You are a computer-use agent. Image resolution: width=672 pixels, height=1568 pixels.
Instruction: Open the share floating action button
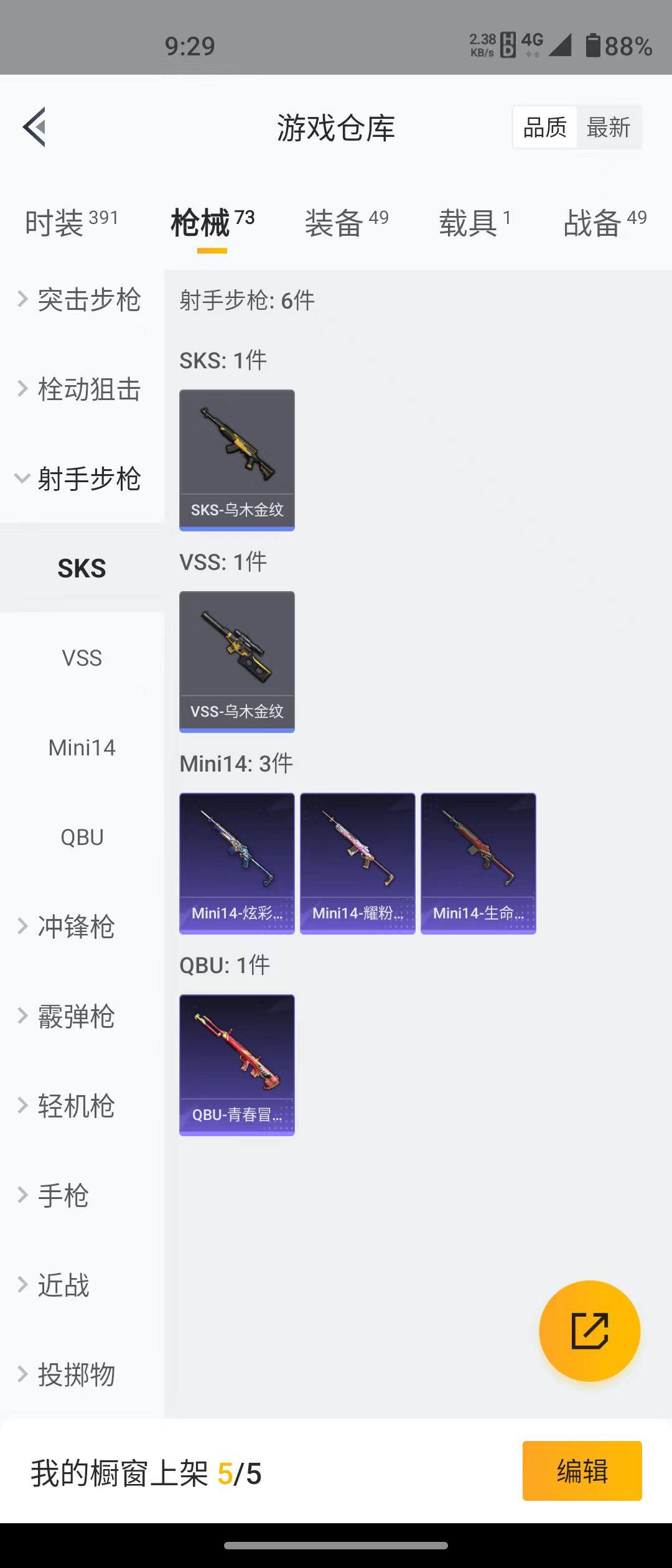pos(590,1330)
